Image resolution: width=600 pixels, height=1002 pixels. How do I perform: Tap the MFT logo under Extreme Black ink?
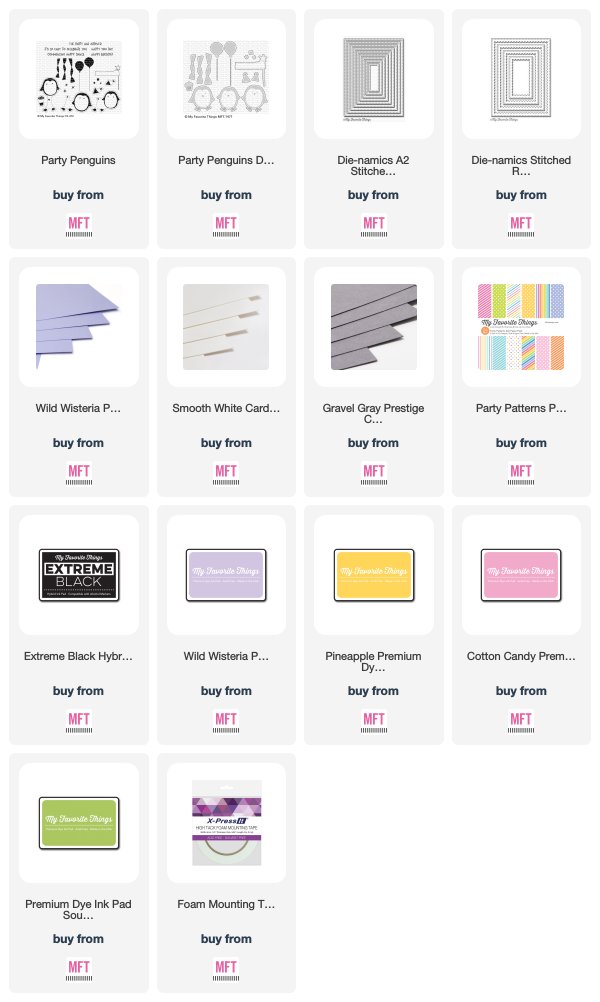tap(78, 719)
